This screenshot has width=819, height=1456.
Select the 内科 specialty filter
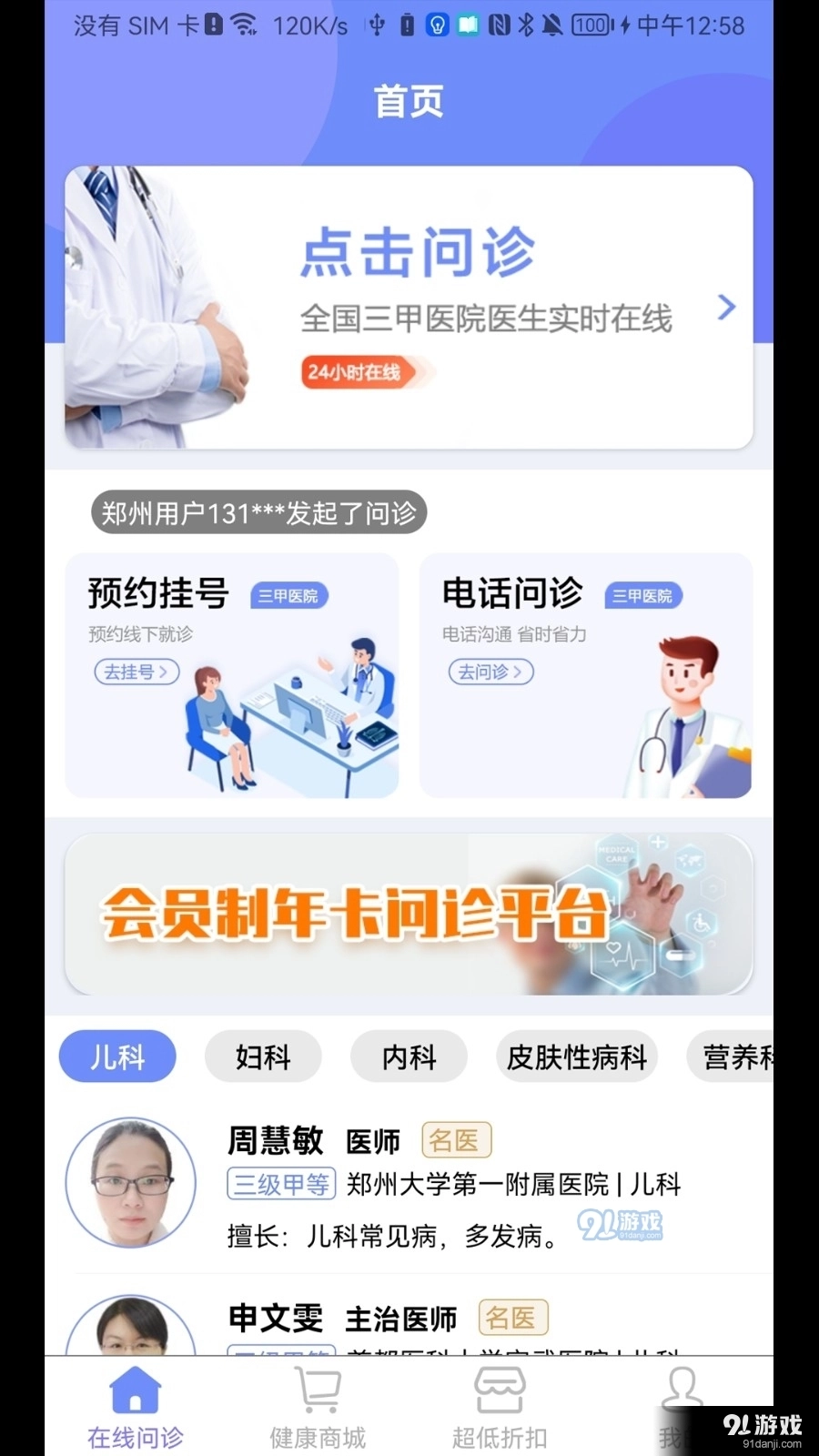(409, 1057)
